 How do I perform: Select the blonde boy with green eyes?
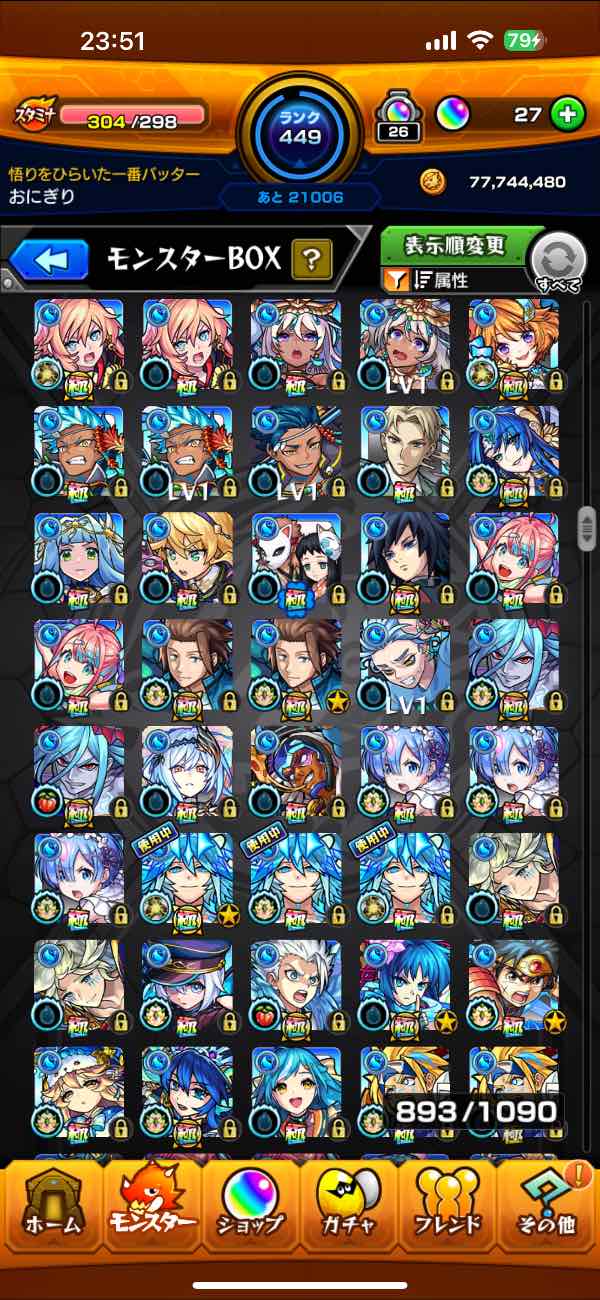coord(187,557)
